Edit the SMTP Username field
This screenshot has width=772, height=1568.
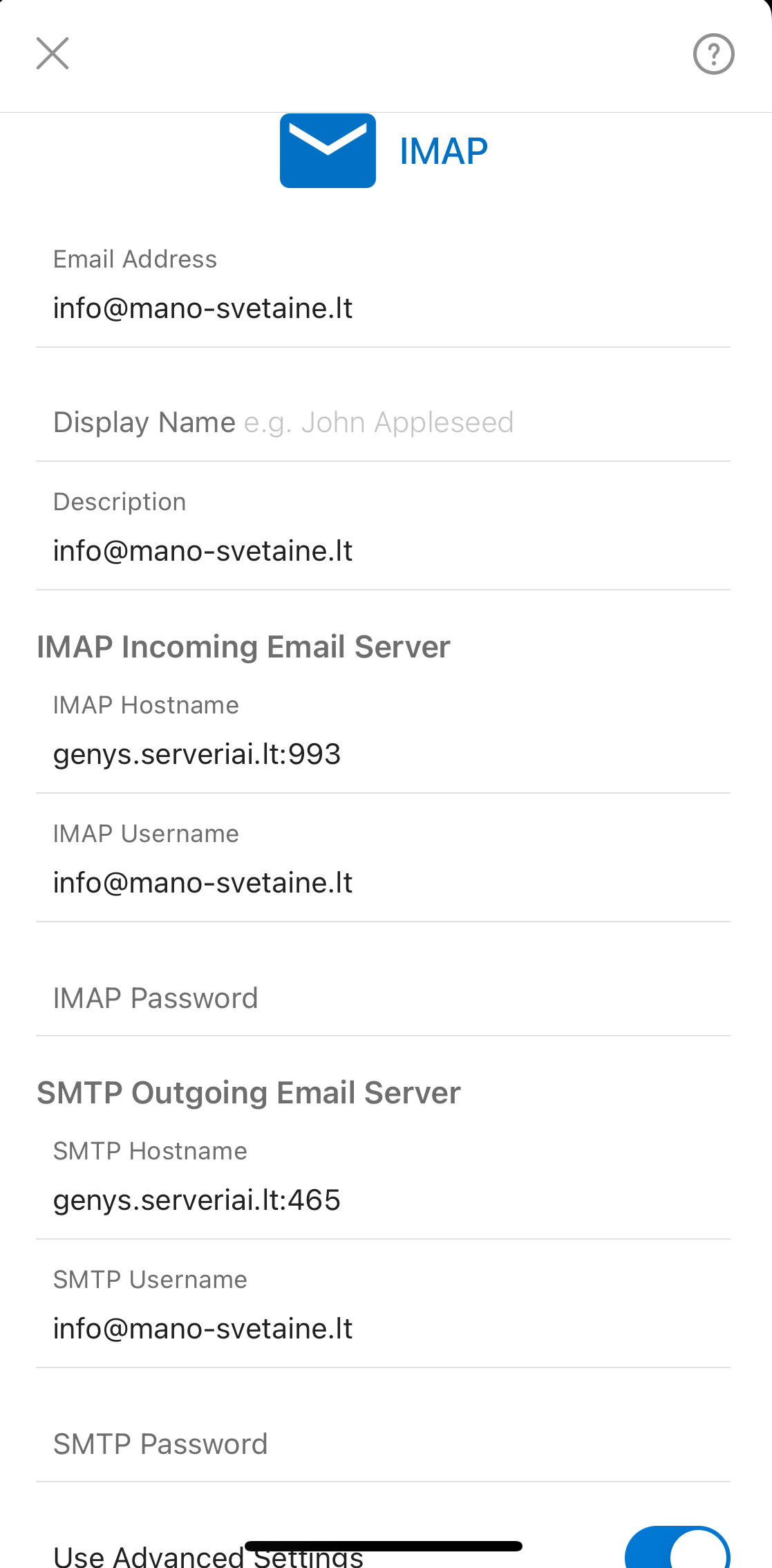(382, 1329)
